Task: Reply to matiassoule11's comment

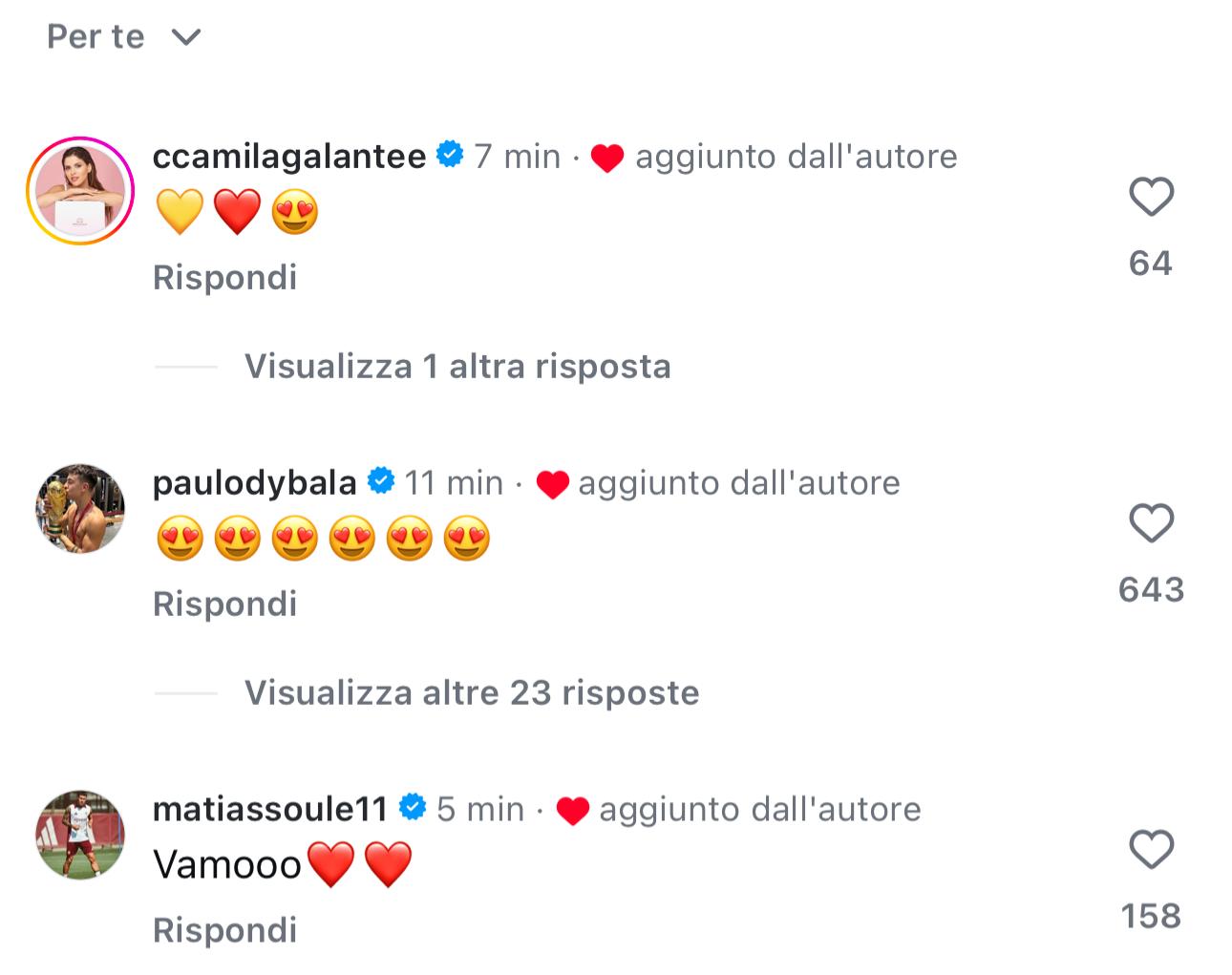Action: click(x=224, y=930)
